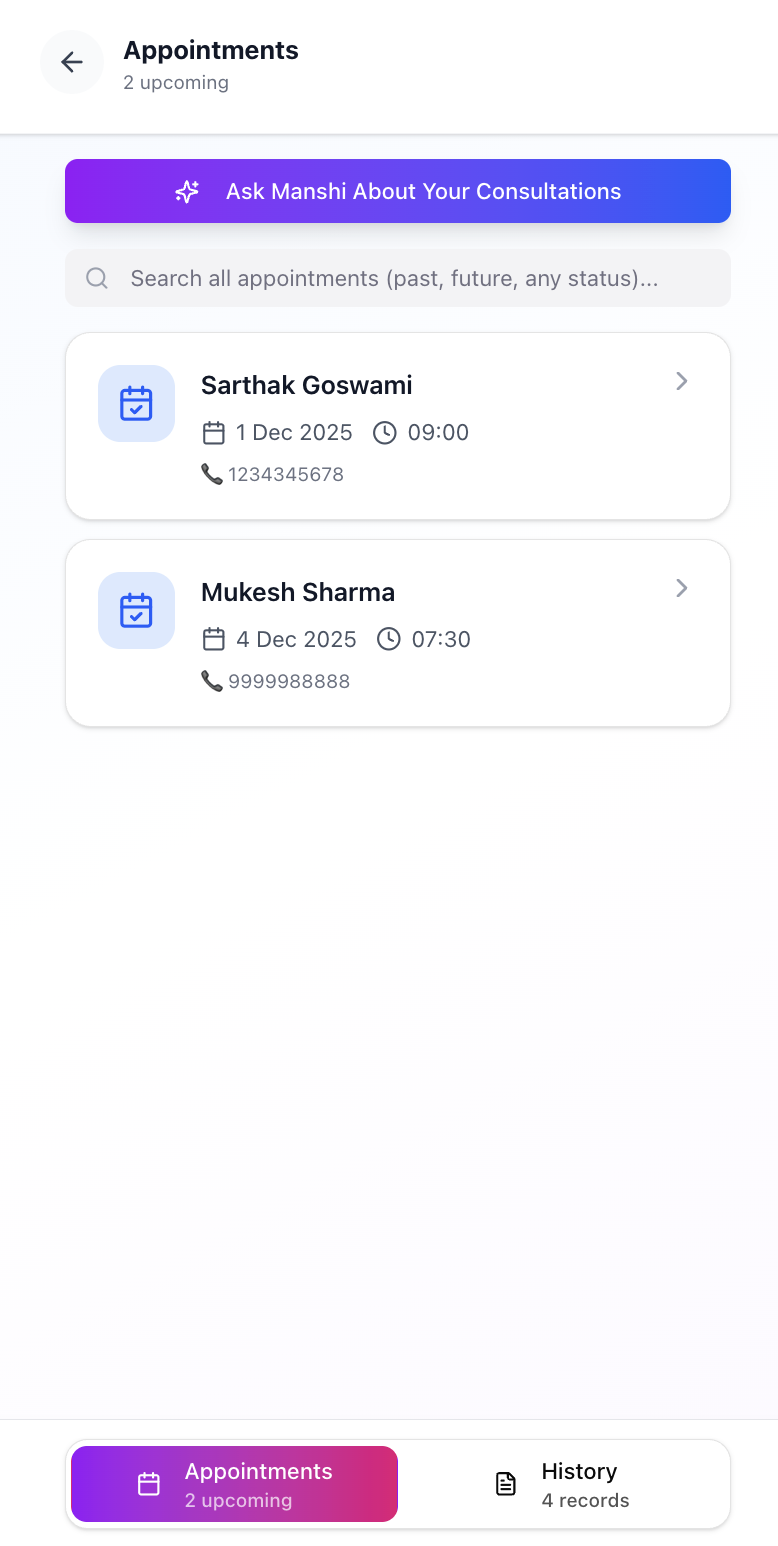Click the calendar badge icon beside Sarthak Goswami
This screenshot has width=778, height=1546.
pyautogui.click(x=136, y=404)
